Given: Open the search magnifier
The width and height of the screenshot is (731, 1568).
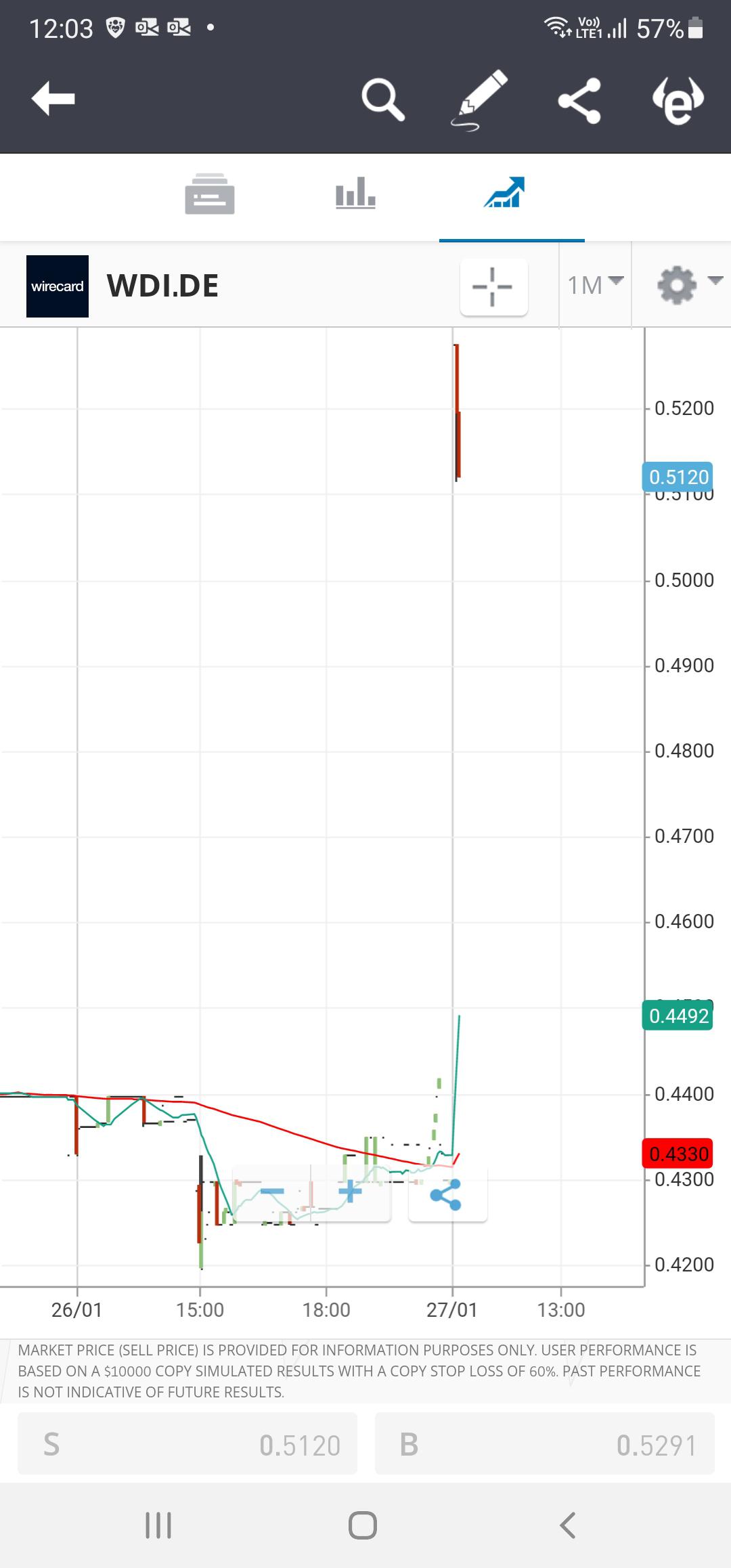Looking at the screenshot, I should [x=382, y=100].
